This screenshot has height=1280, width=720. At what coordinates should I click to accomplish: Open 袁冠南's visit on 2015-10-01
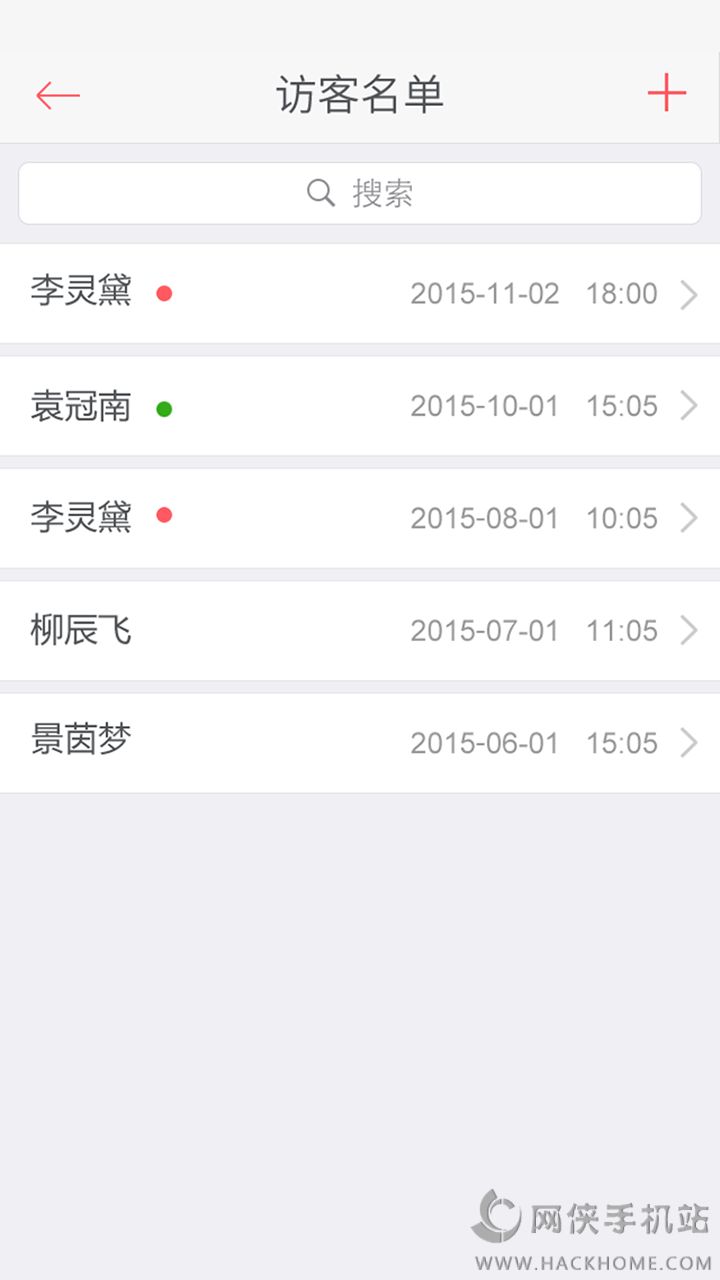pyautogui.click(x=360, y=406)
